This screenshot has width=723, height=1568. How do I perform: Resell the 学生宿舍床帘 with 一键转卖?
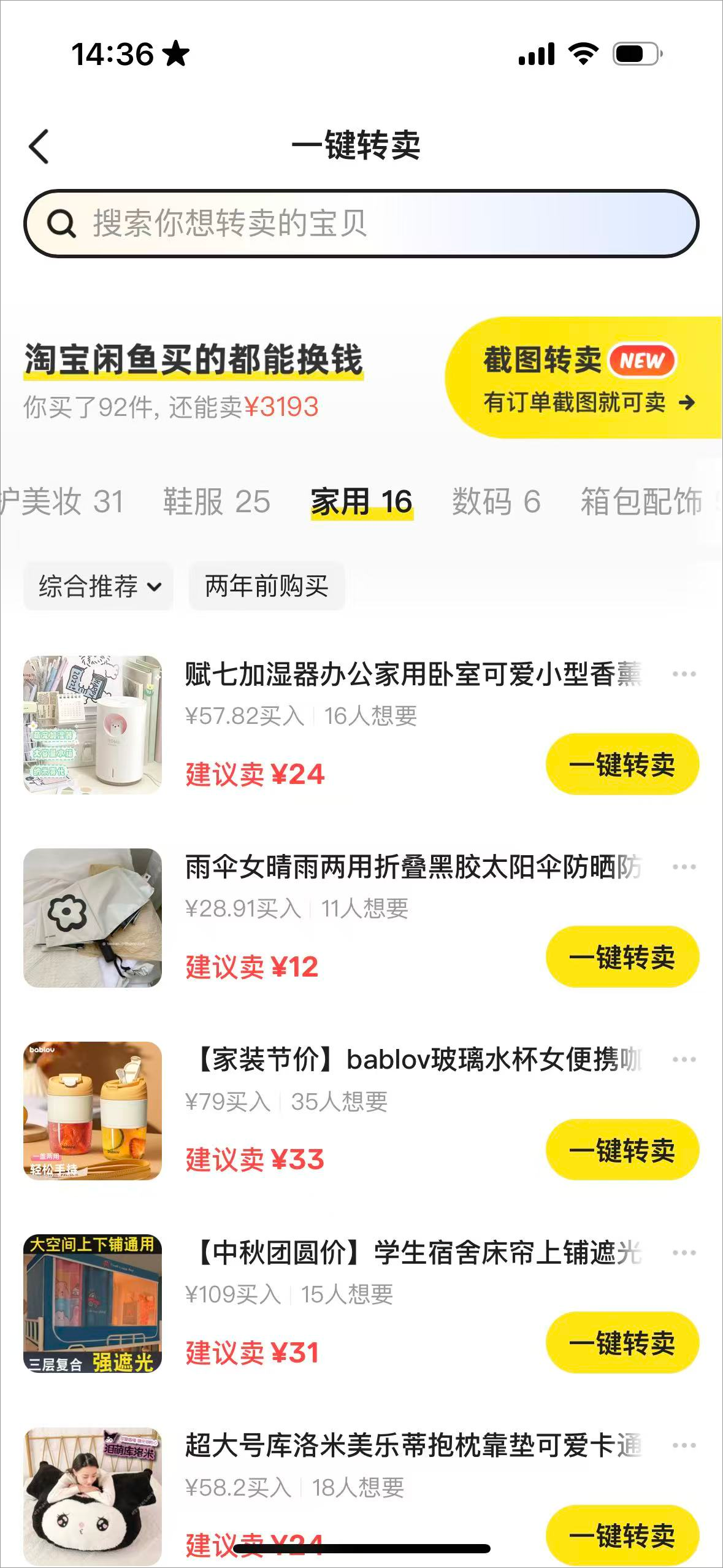(x=622, y=1342)
